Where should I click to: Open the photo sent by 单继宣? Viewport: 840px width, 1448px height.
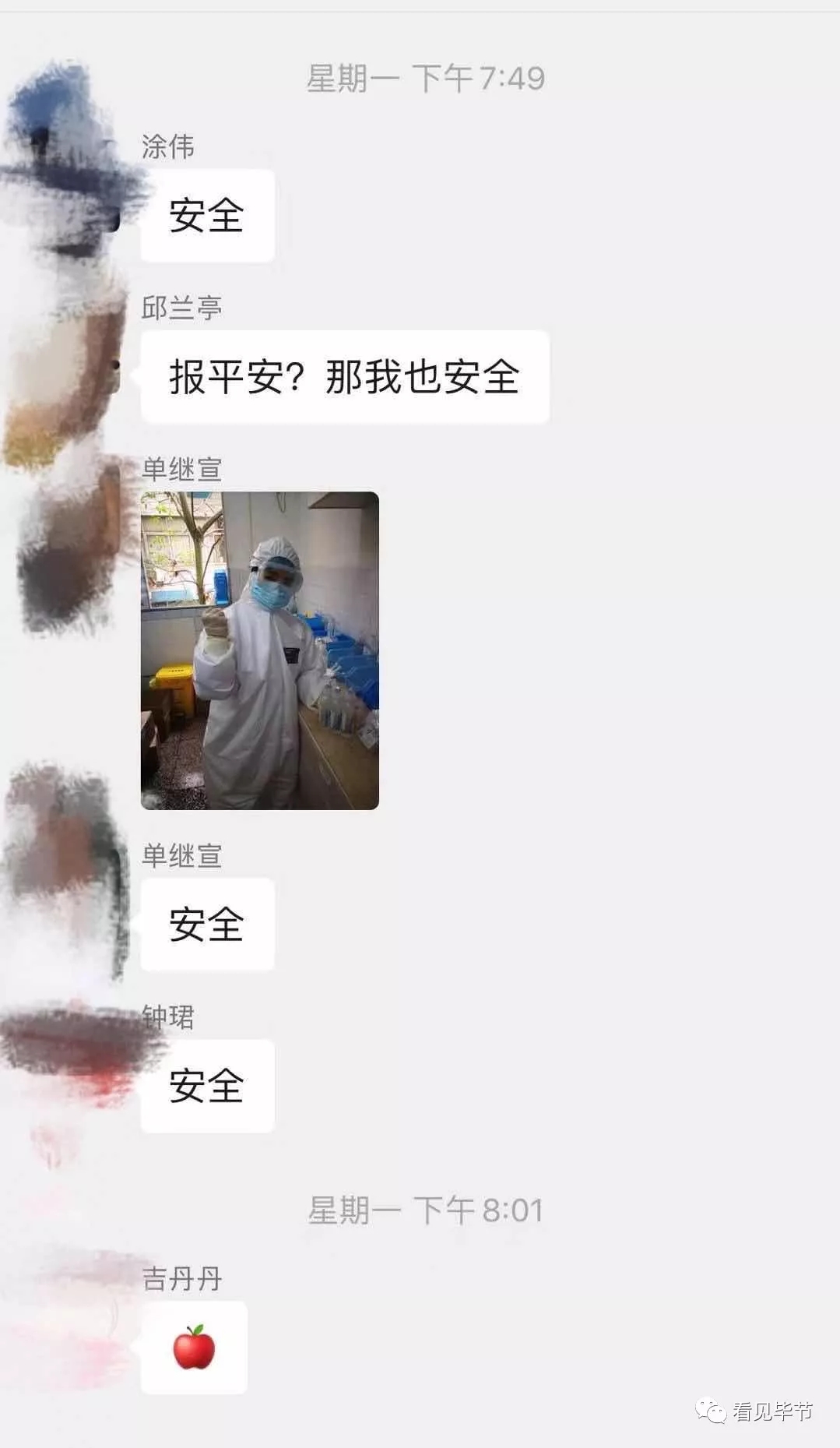(x=259, y=650)
